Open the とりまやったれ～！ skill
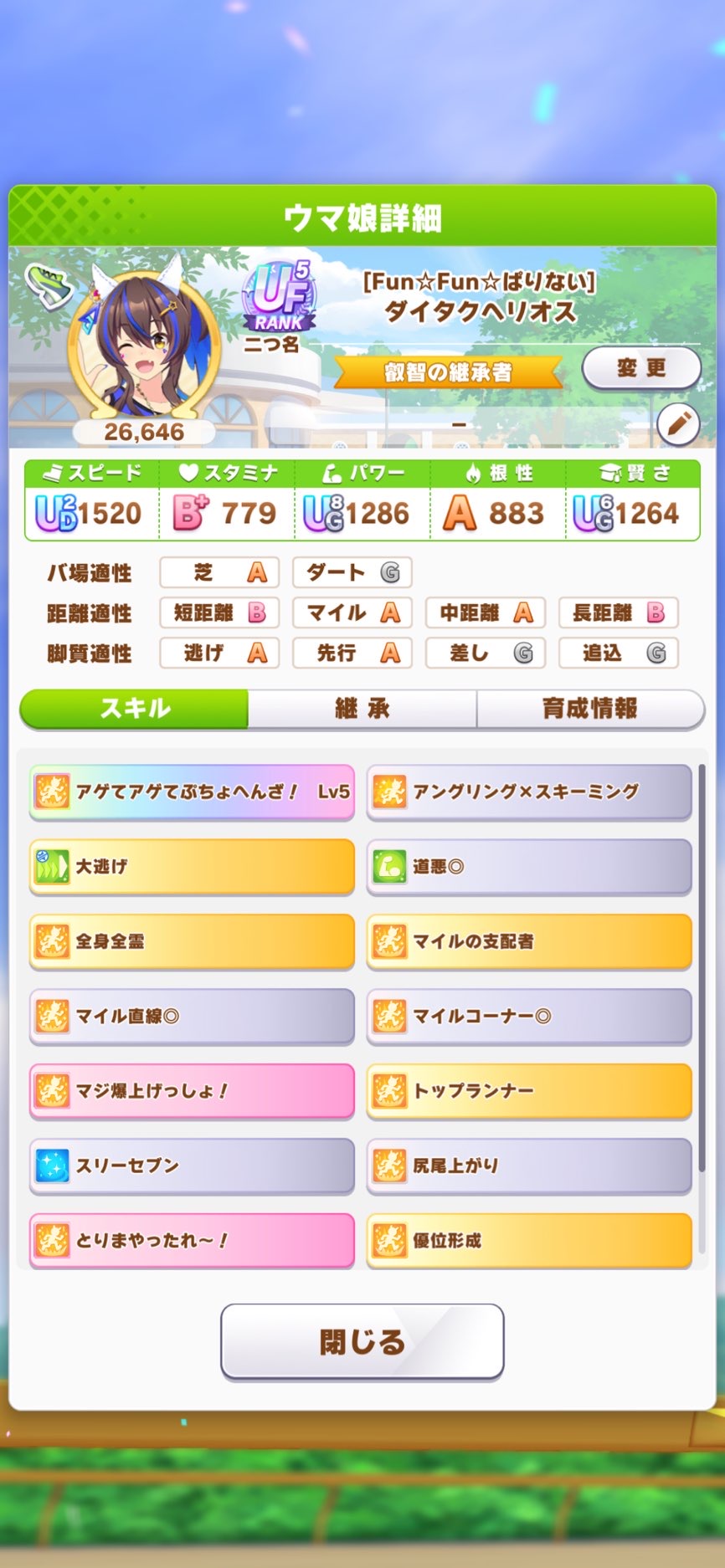Image resolution: width=725 pixels, height=1568 pixels. (192, 1240)
